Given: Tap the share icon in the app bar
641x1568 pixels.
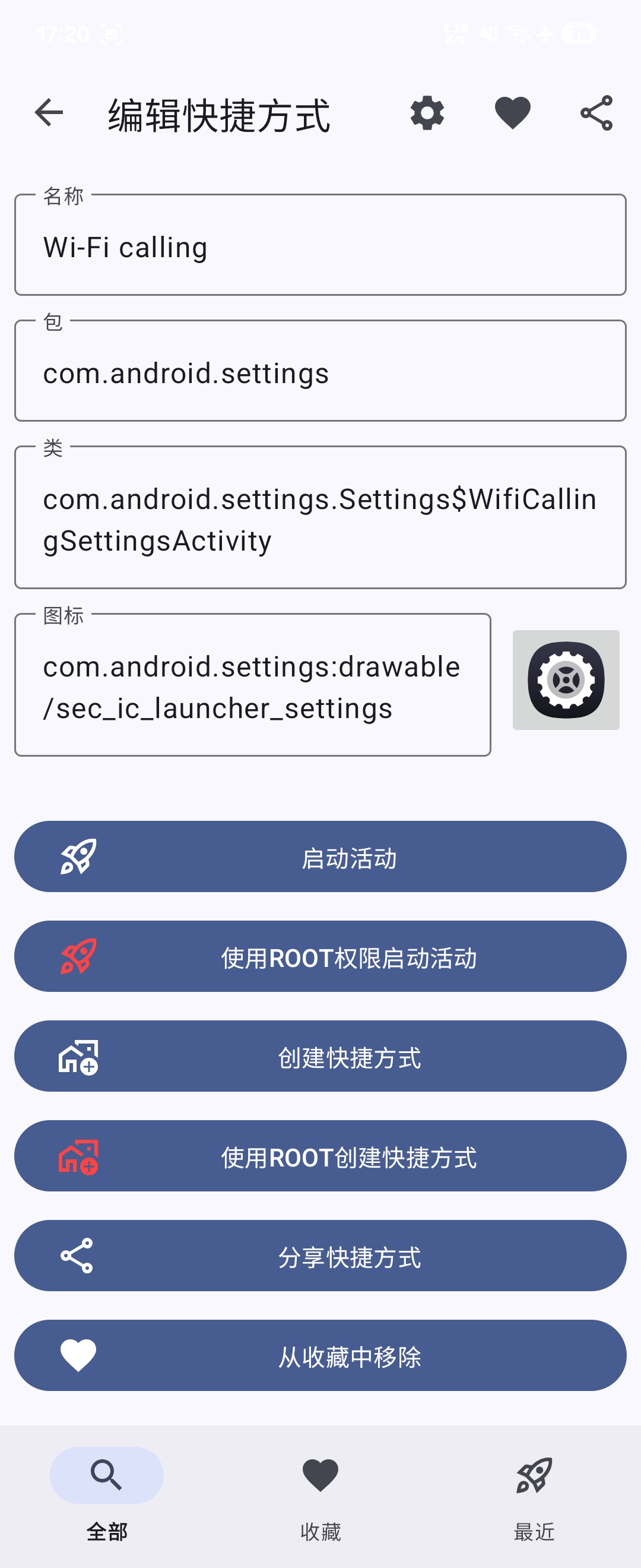Looking at the screenshot, I should [x=596, y=113].
